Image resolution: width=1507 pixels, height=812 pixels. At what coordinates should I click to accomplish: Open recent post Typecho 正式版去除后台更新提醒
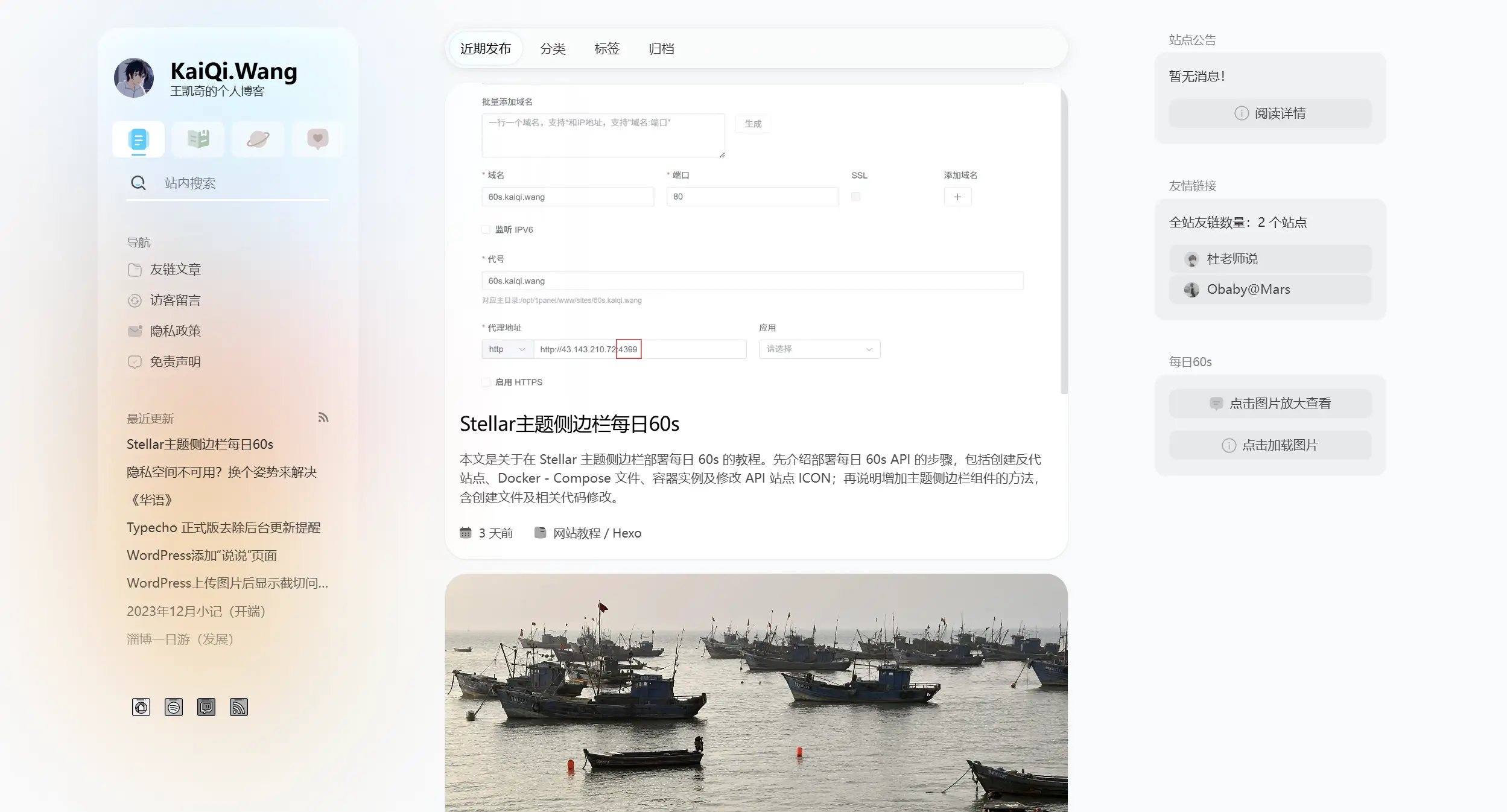(223, 528)
